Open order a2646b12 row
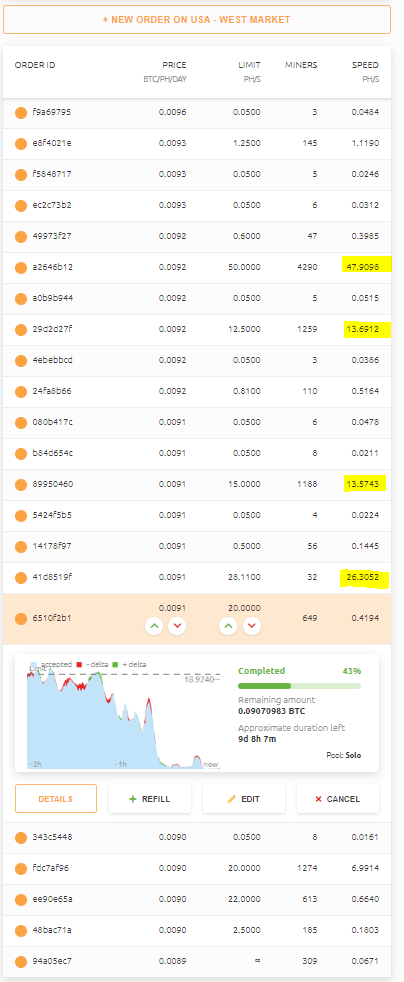Image resolution: width=404 pixels, height=982 pixels. tap(197, 267)
